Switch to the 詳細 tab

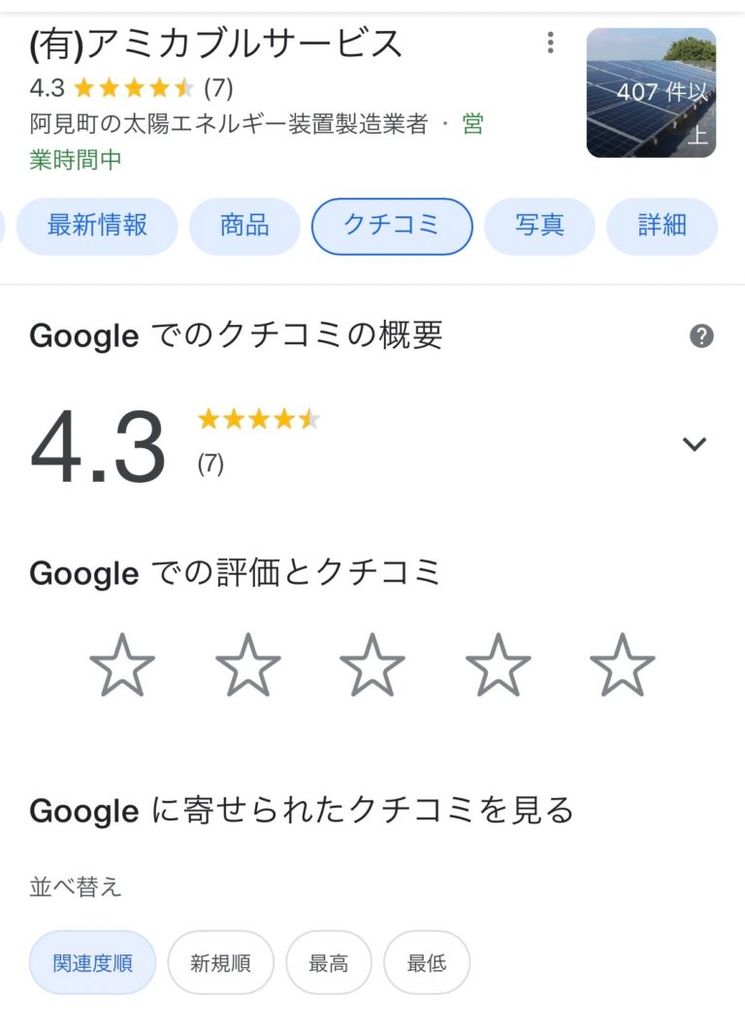click(x=661, y=226)
